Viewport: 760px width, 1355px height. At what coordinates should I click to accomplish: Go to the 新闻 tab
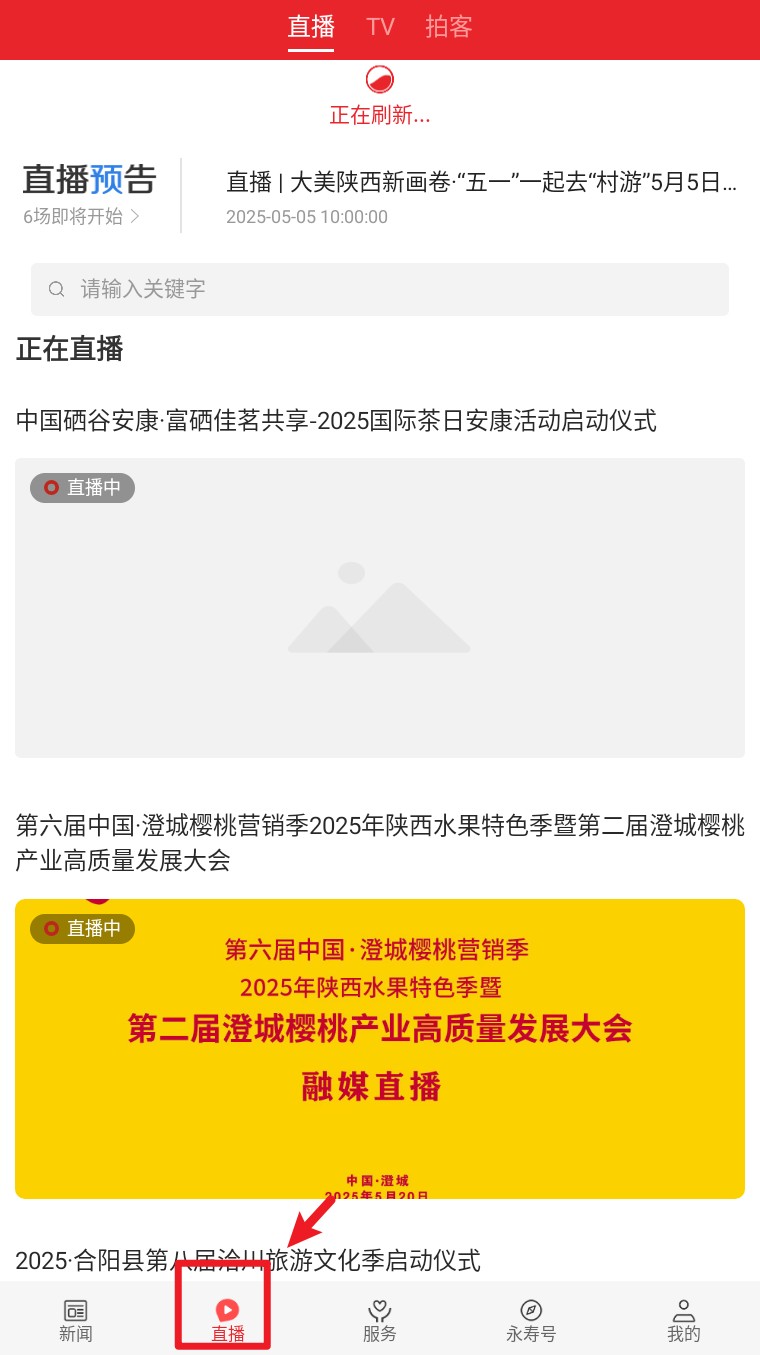coord(76,1320)
